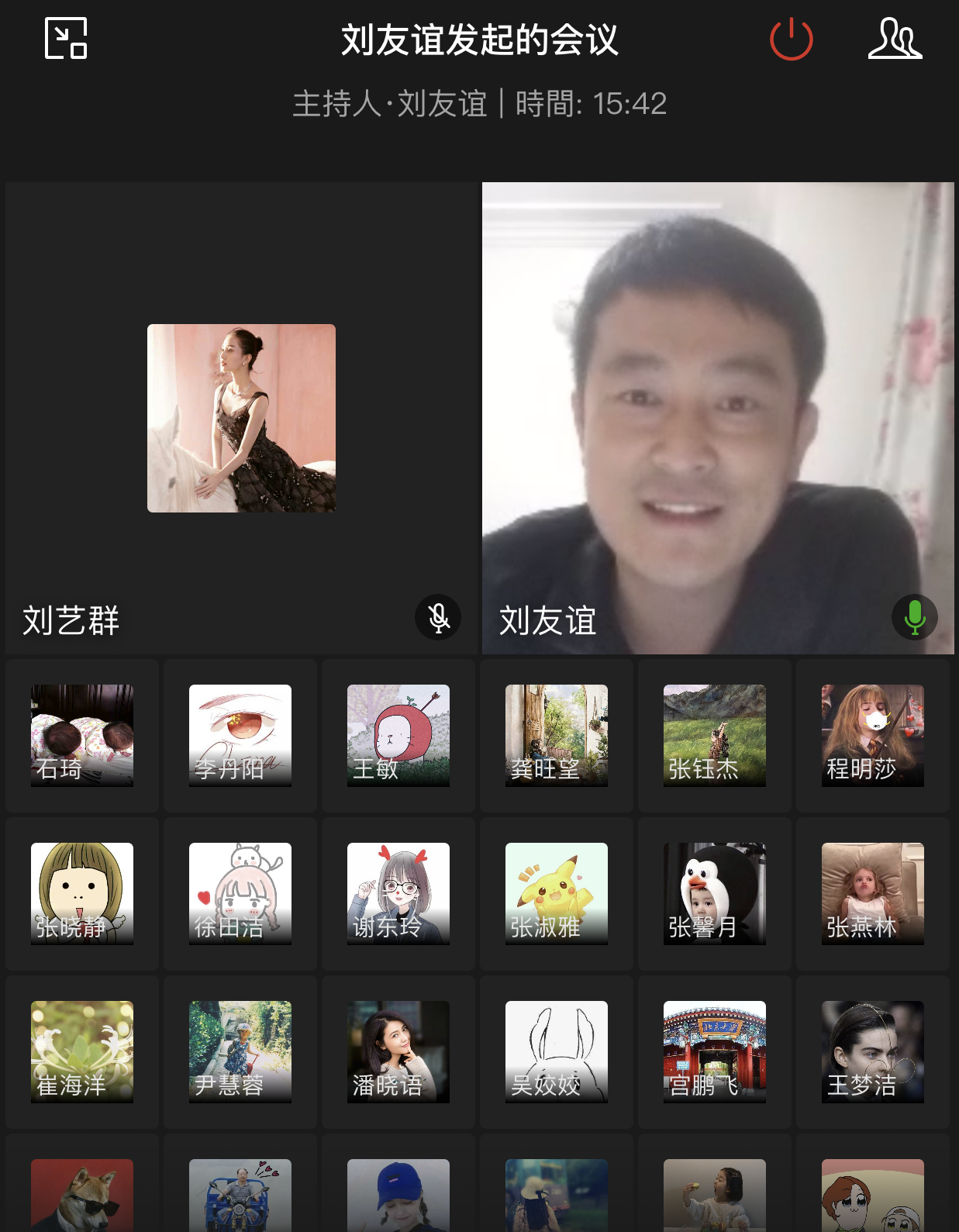Viewport: 959px width, 1232px height.
Task: Open the participants list
Action: tap(895, 39)
